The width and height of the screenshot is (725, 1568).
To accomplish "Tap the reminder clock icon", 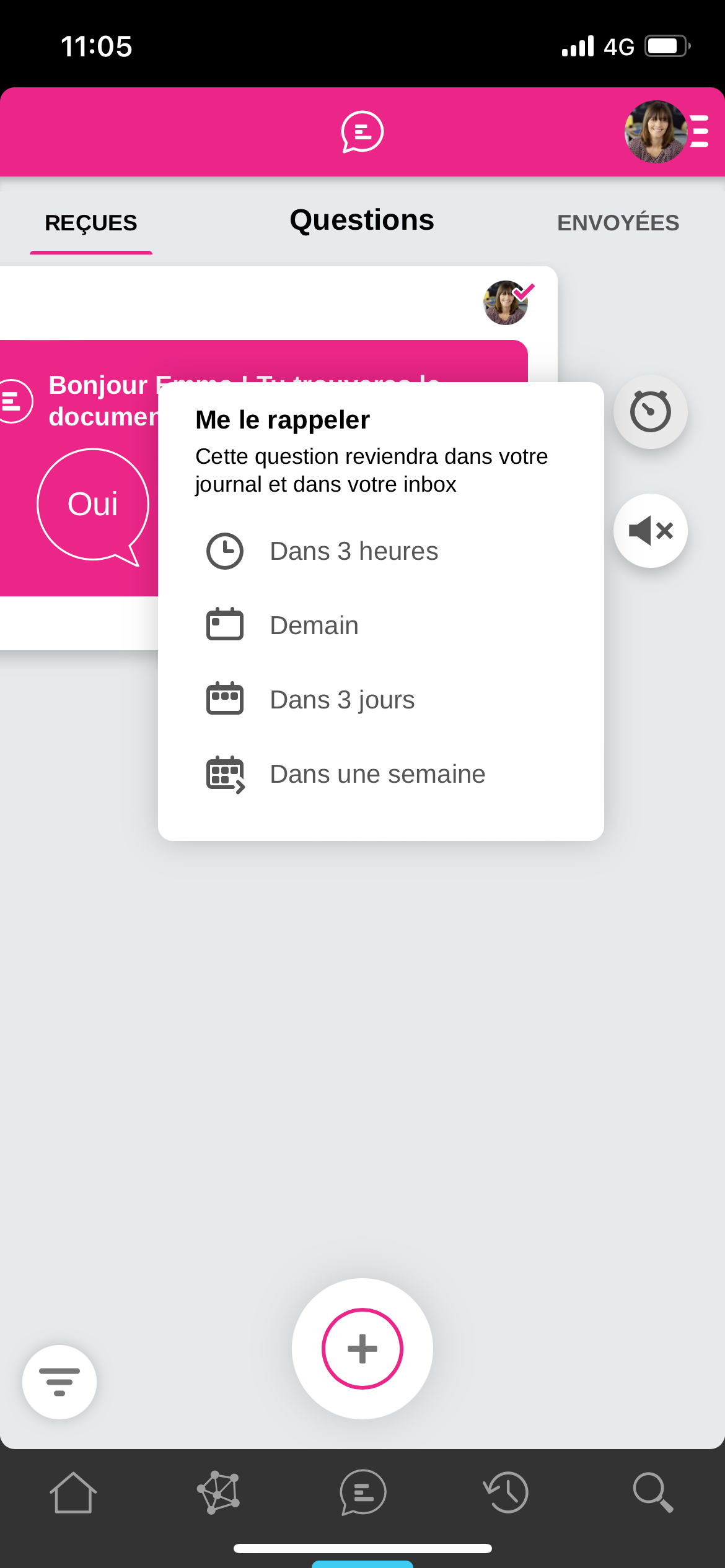I will pyautogui.click(x=650, y=412).
